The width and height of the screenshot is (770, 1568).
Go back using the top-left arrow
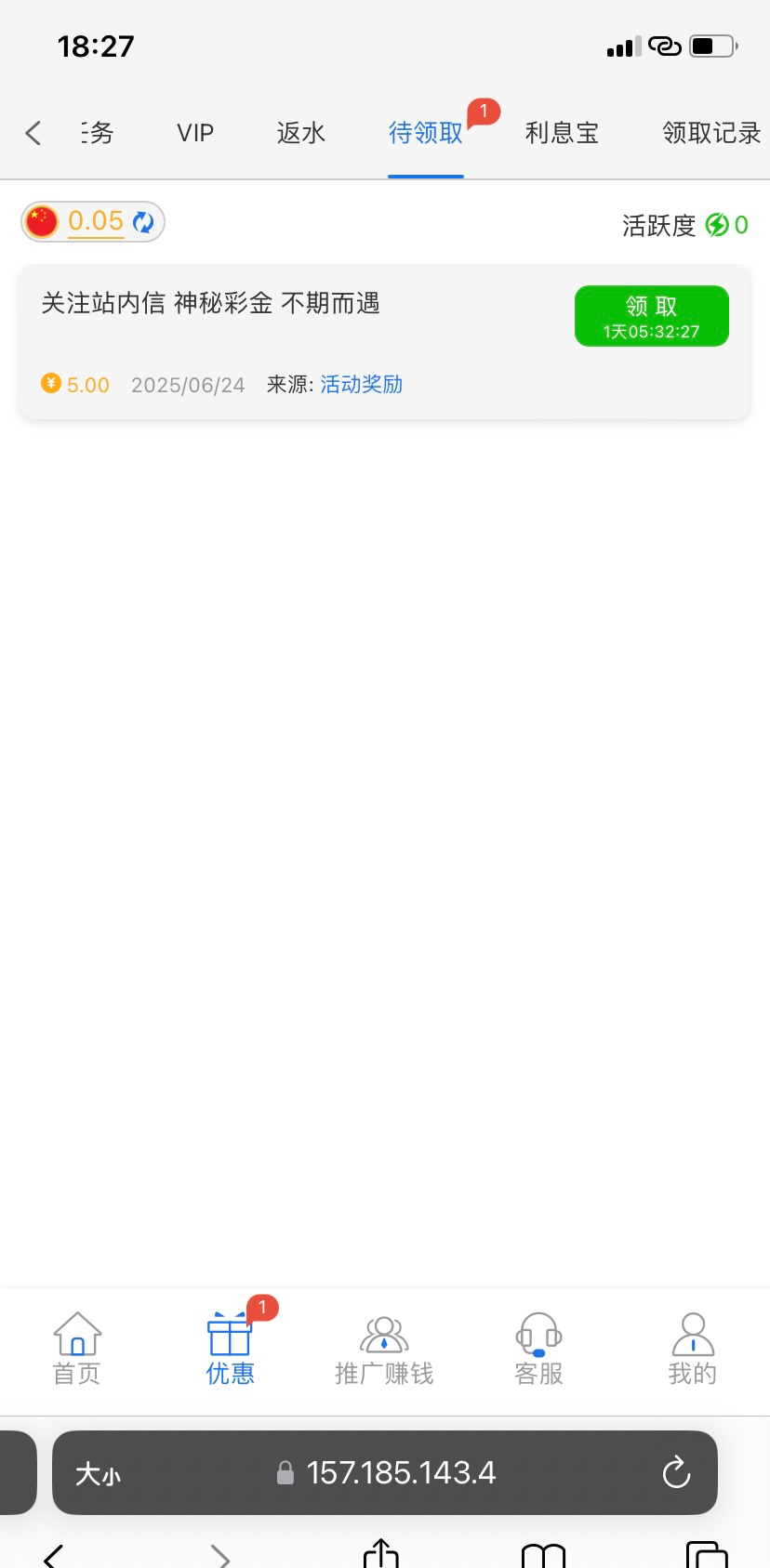tap(33, 133)
